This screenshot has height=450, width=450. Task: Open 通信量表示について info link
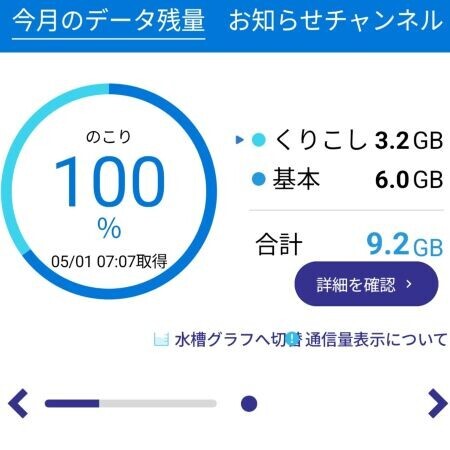368,340
